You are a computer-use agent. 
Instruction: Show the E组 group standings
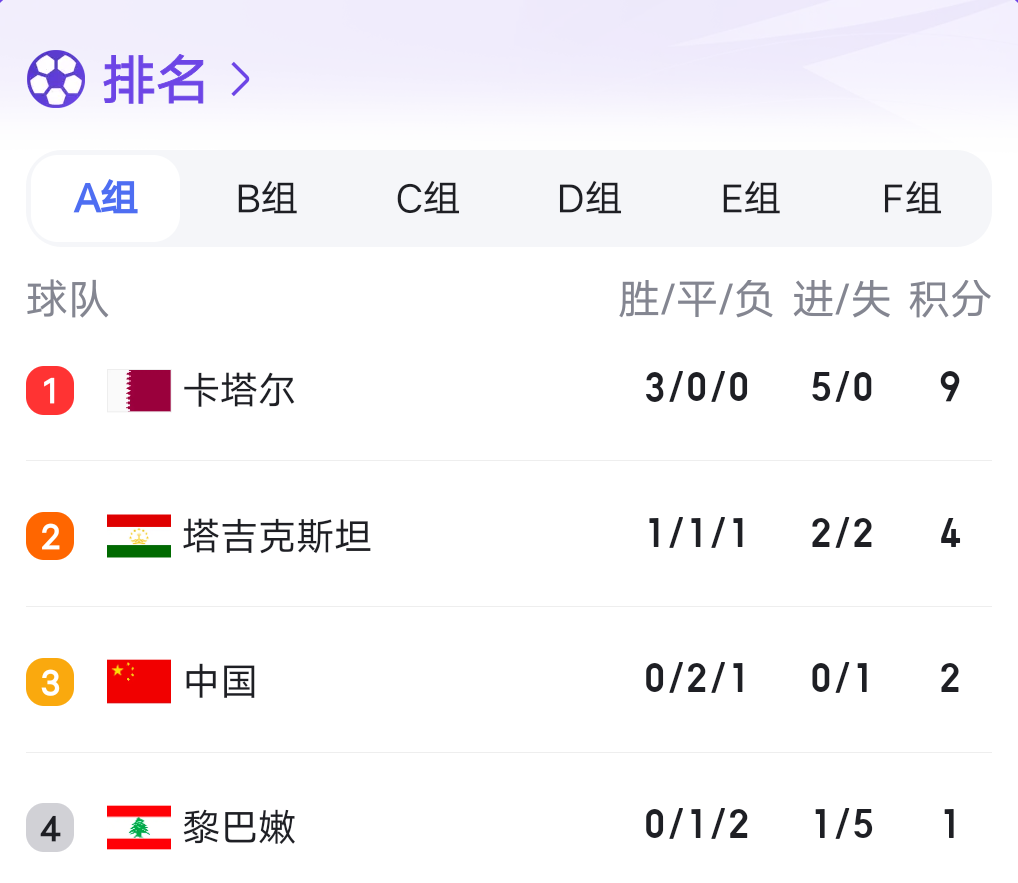click(750, 199)
